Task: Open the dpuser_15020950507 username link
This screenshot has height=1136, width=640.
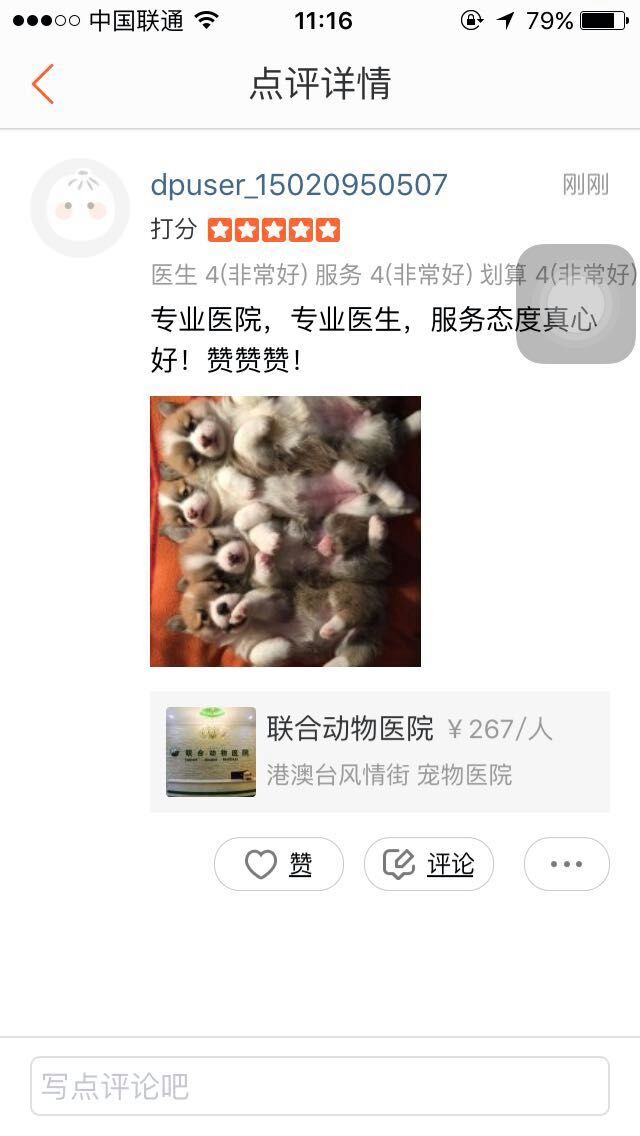Action: (x=298, y=185)
